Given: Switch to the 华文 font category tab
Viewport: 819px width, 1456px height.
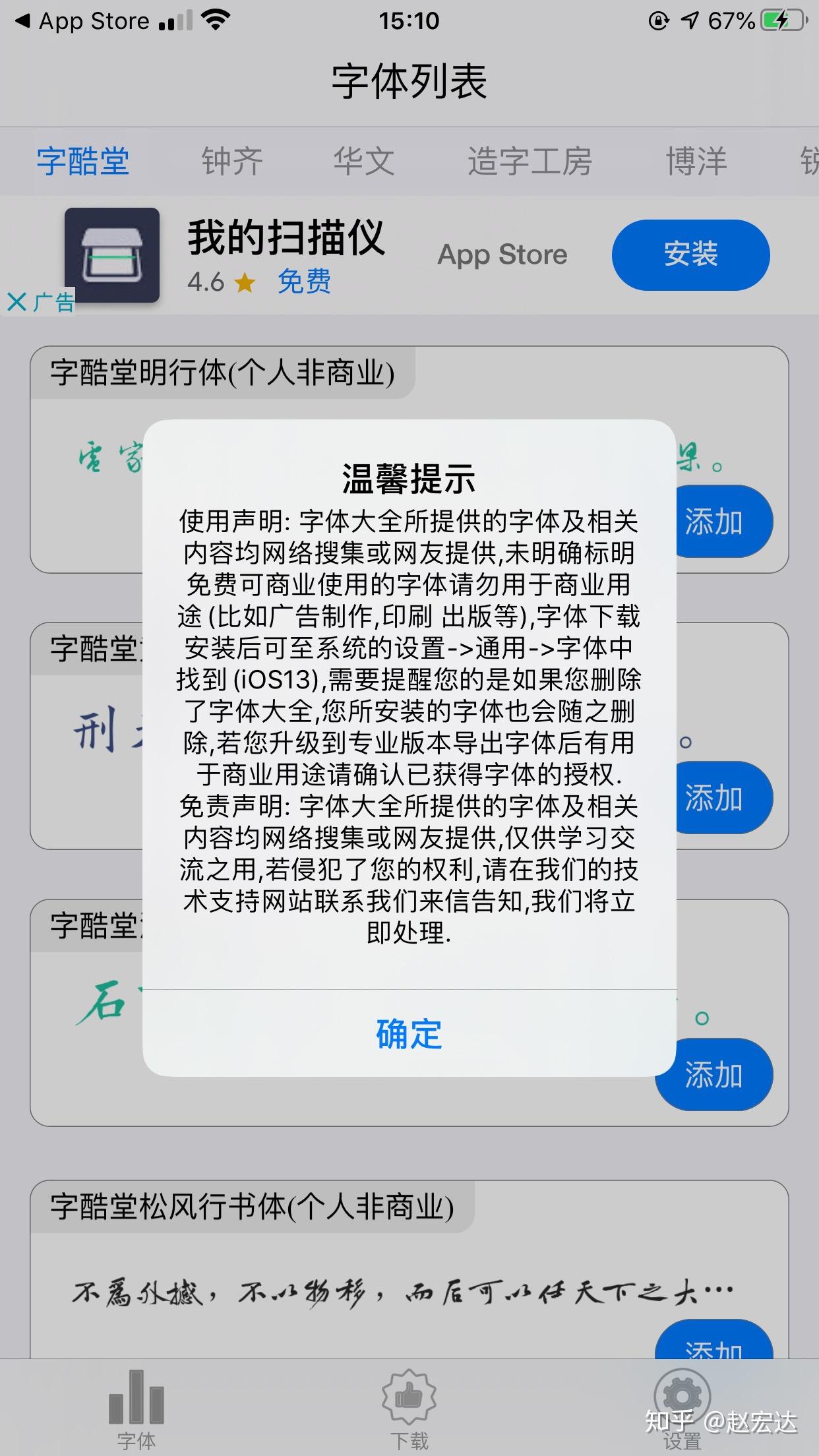Looking at the screenshot, I should pyautogui.click(x=363, y=160).
